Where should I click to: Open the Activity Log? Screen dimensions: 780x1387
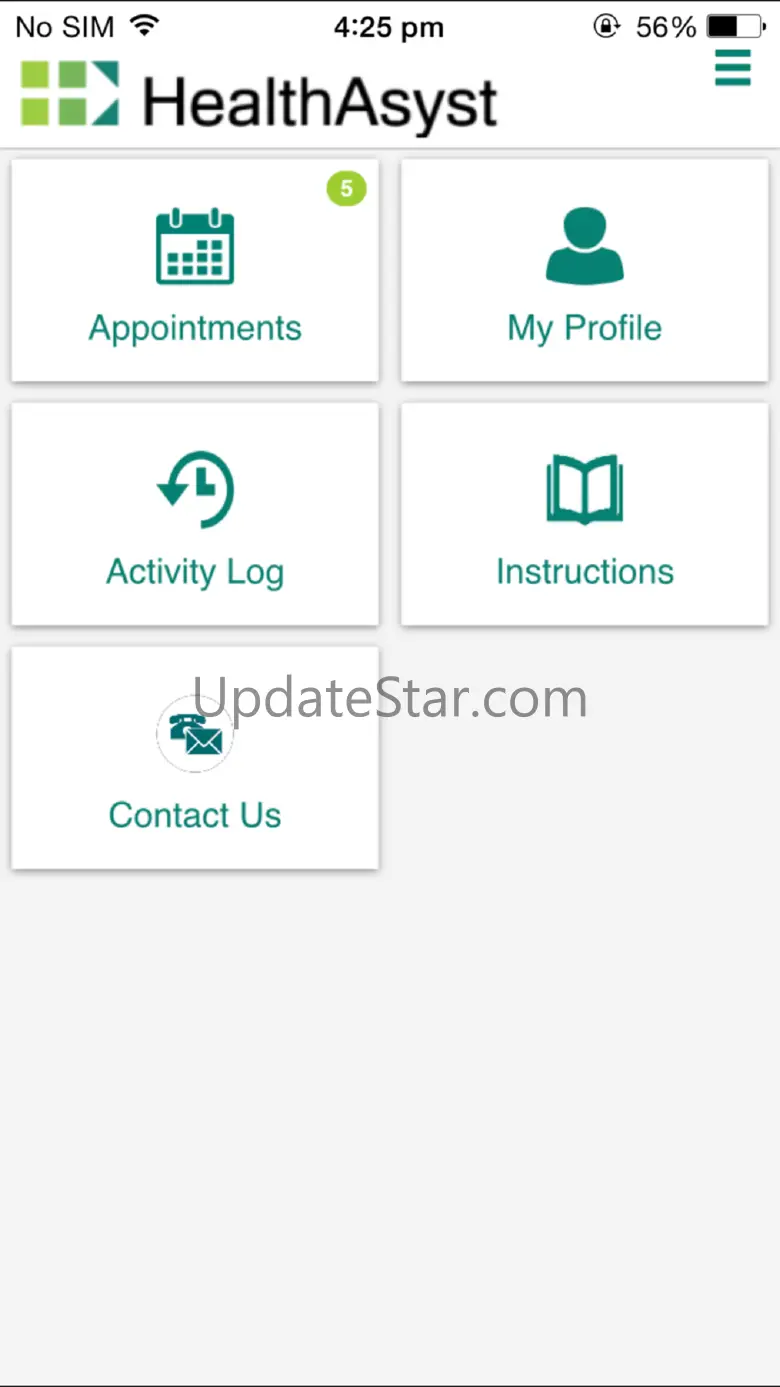(x=195, y=514)
